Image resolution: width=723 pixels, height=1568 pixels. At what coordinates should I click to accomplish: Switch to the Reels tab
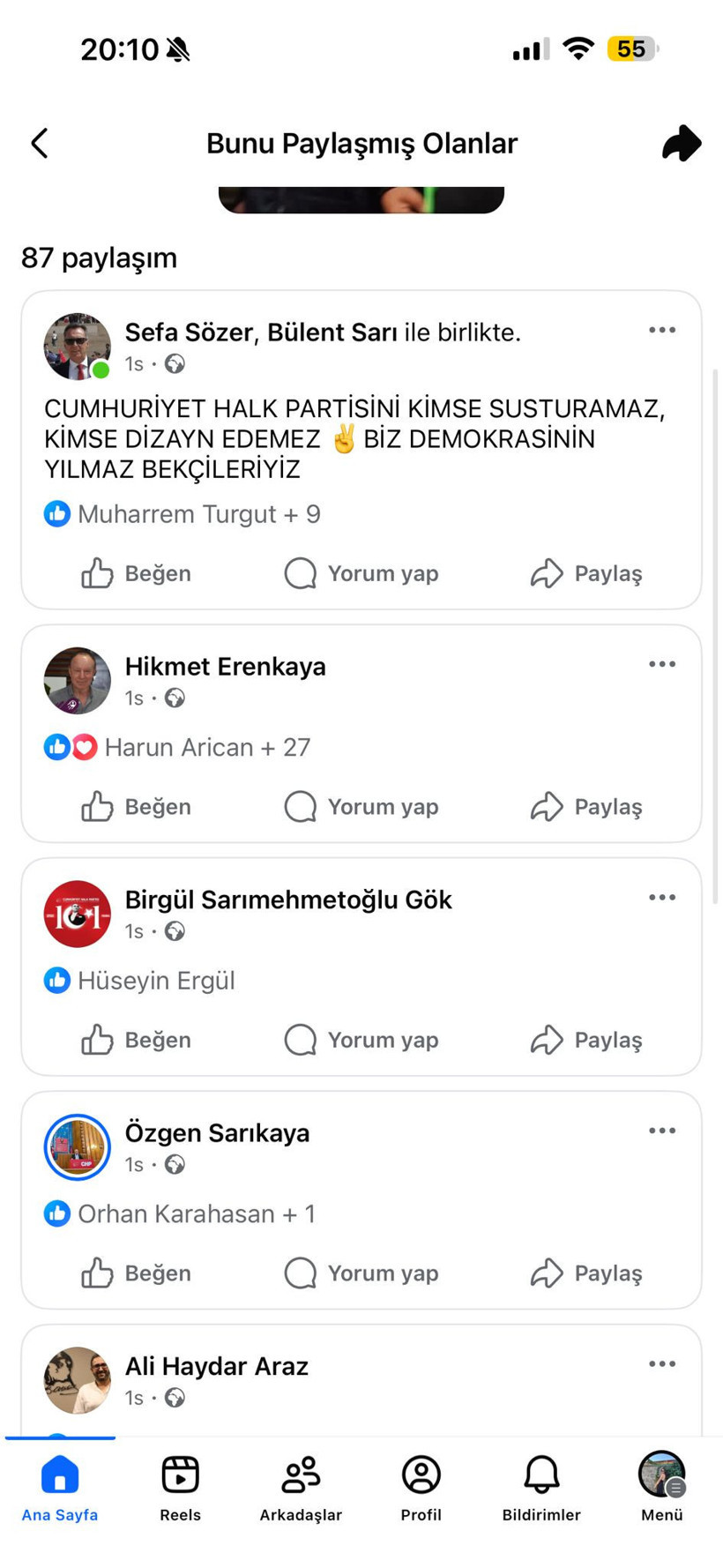pos(180,1487)
